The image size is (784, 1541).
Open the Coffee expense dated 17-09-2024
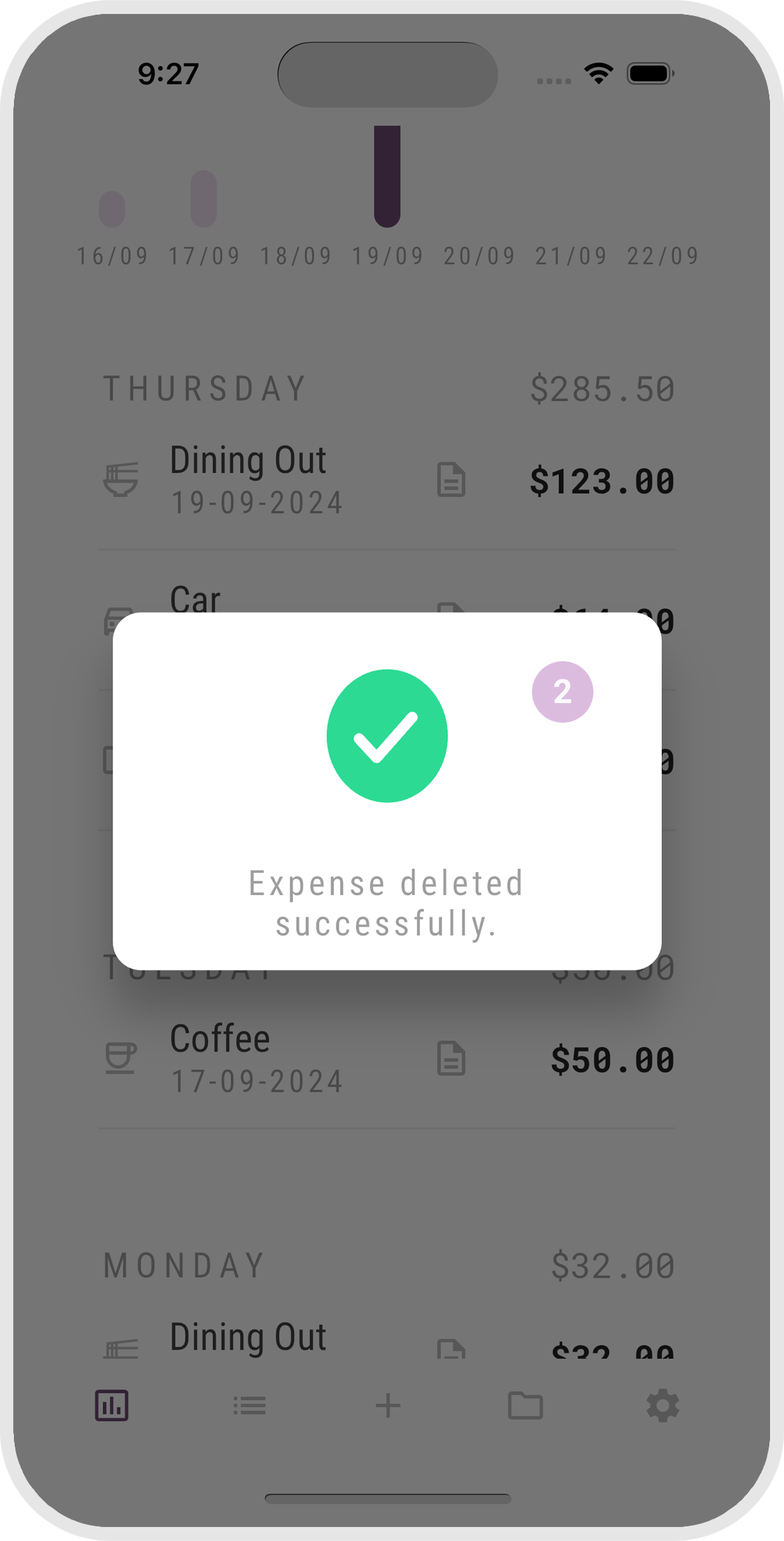[x=256, y=1059]
